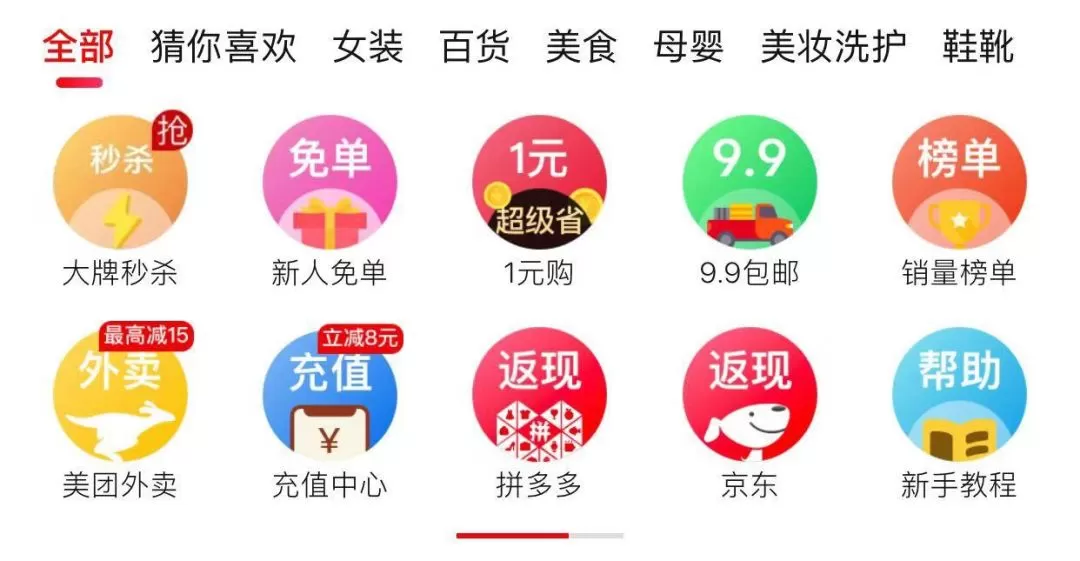Go to the 美食 tab
The height and width of the screenshot is (561, 1080).
[x=581, y=47]
